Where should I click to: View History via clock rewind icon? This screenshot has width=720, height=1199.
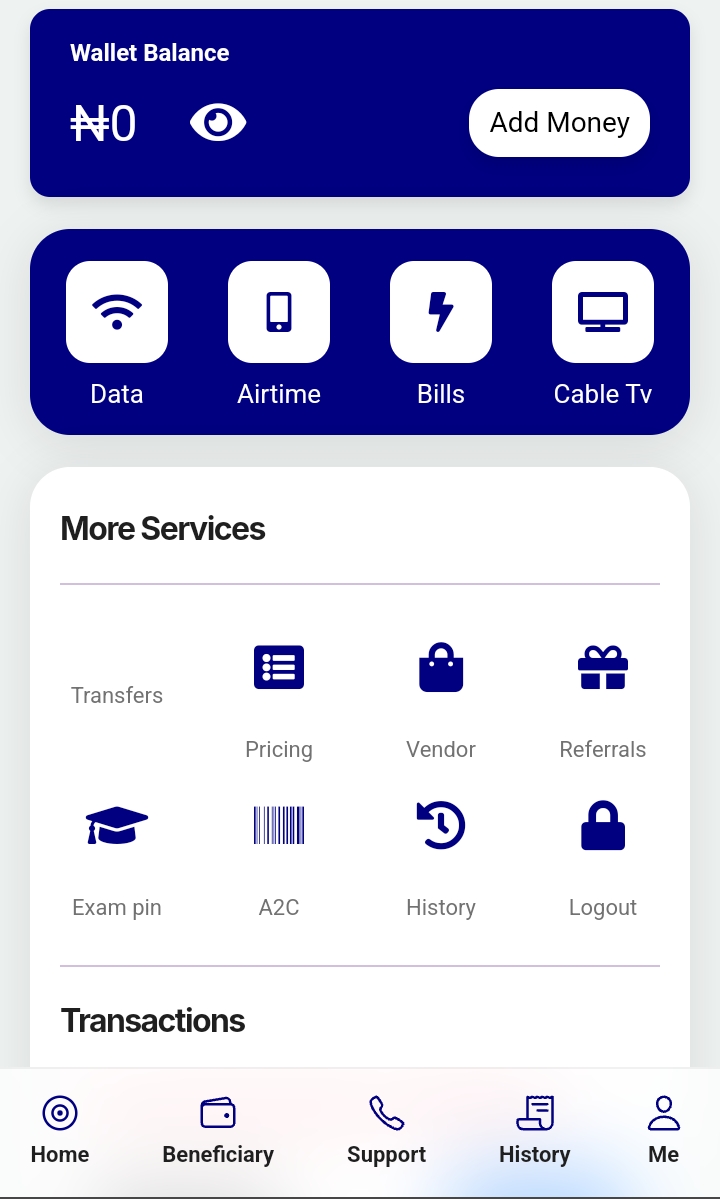[x=440, y=825]
